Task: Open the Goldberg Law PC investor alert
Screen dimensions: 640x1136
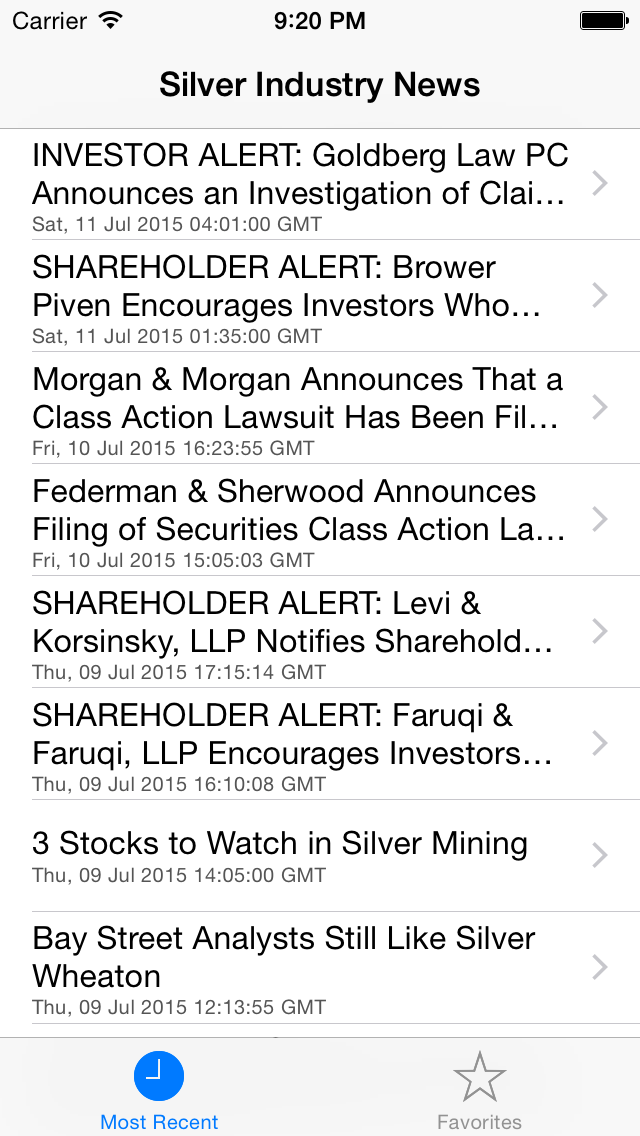Action: (x=320, y=184)
